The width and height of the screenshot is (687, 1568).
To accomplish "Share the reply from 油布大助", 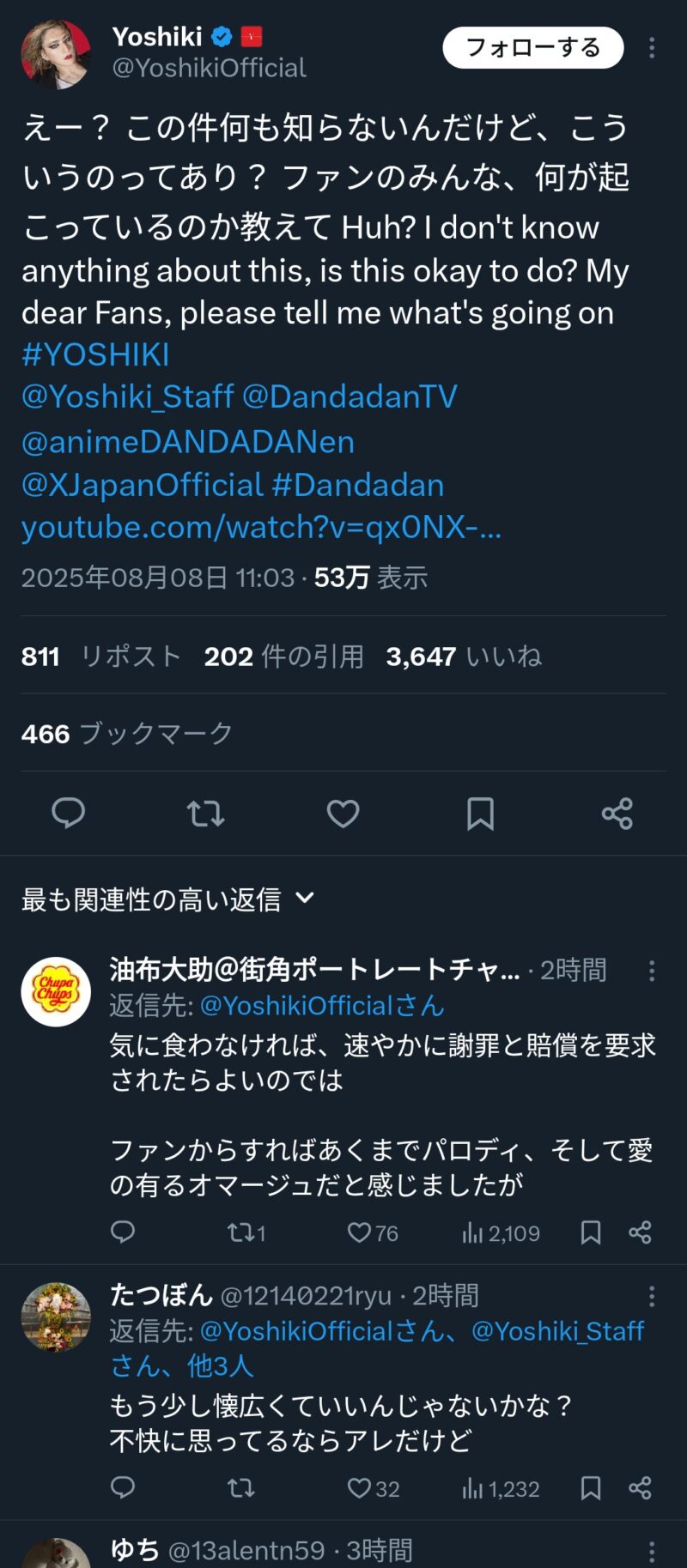I will point(640,1232).
